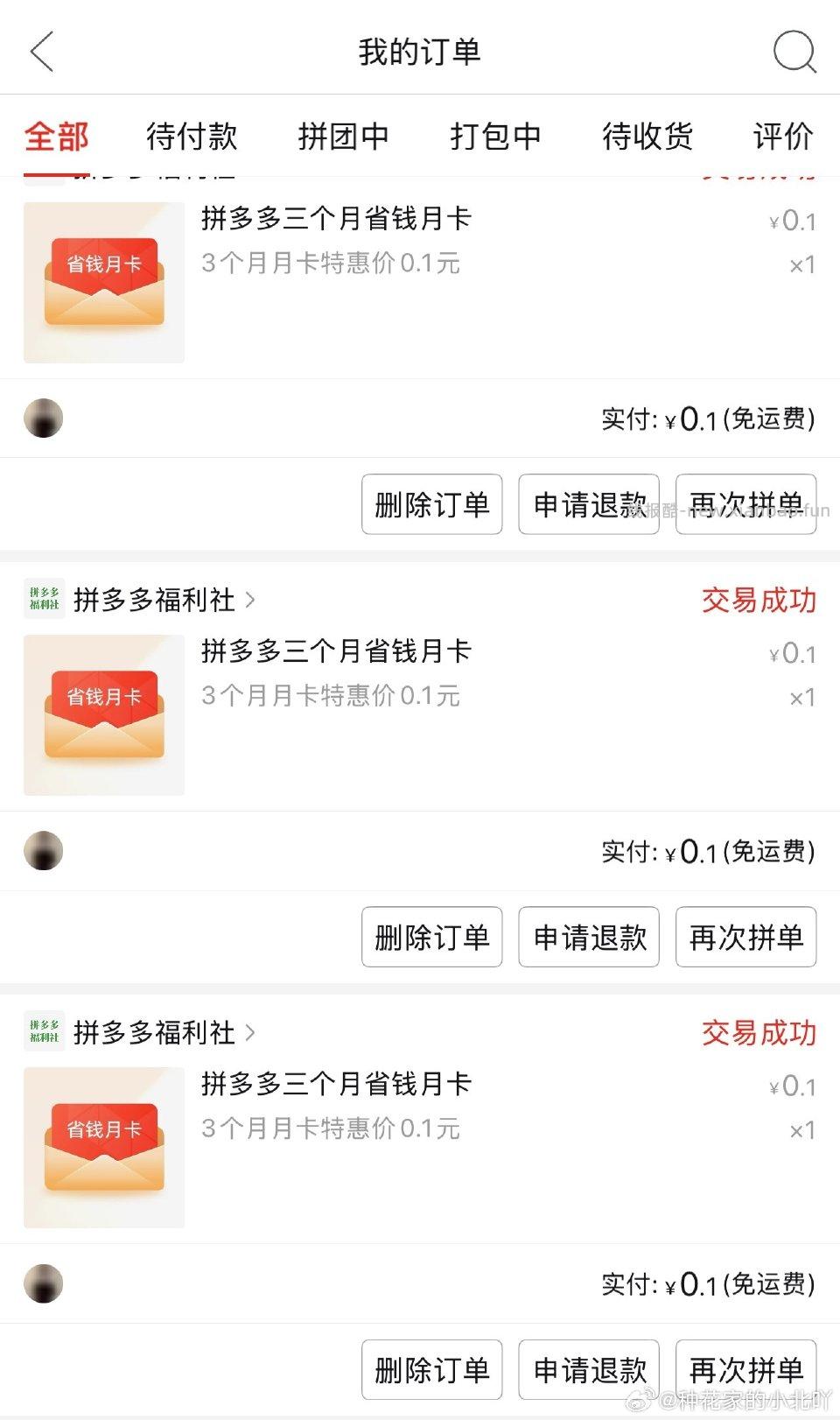Tap the product title 拼多多三个月省钱月卡
This screenshot has height=1420, width=840.
[x=337, y=651]
